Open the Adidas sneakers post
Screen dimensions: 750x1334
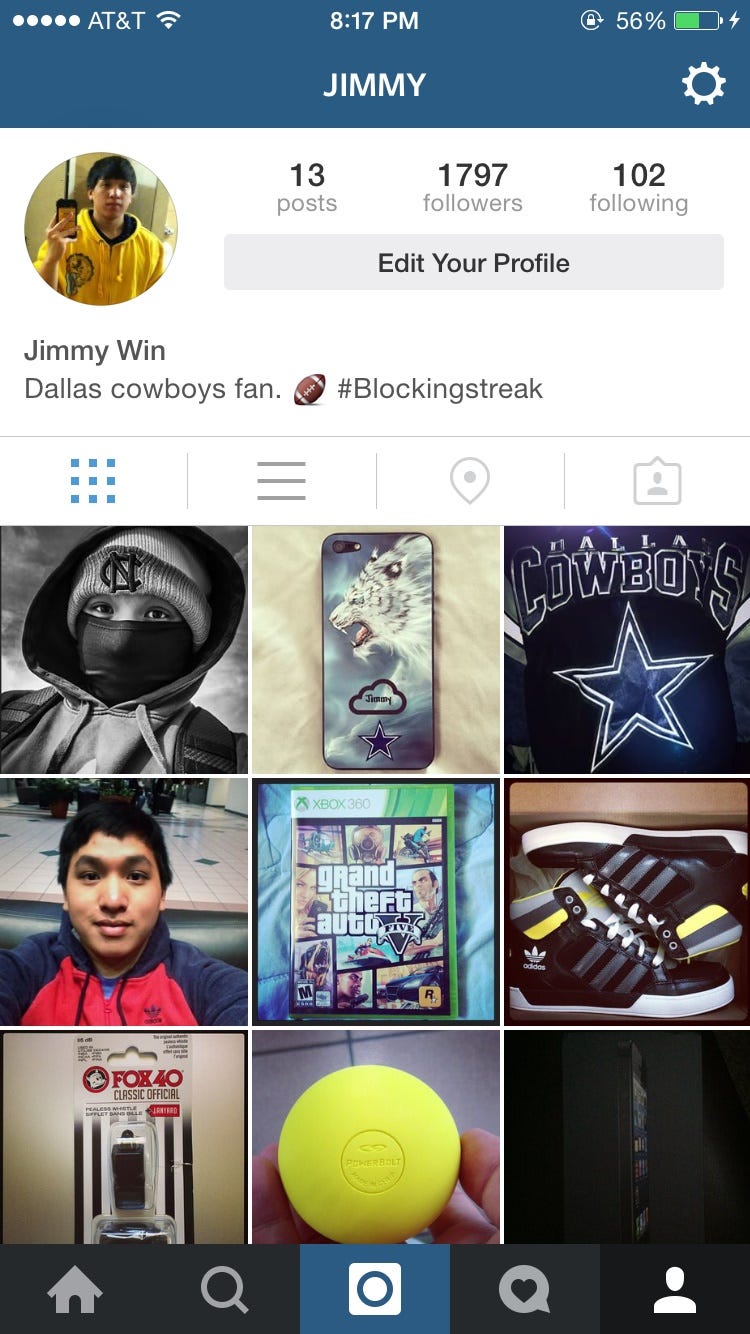(627, 902)
